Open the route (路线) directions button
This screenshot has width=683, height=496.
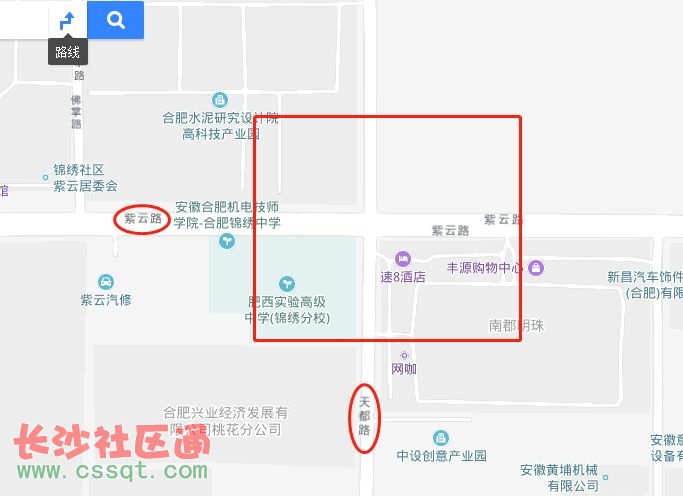click(67, 20)
